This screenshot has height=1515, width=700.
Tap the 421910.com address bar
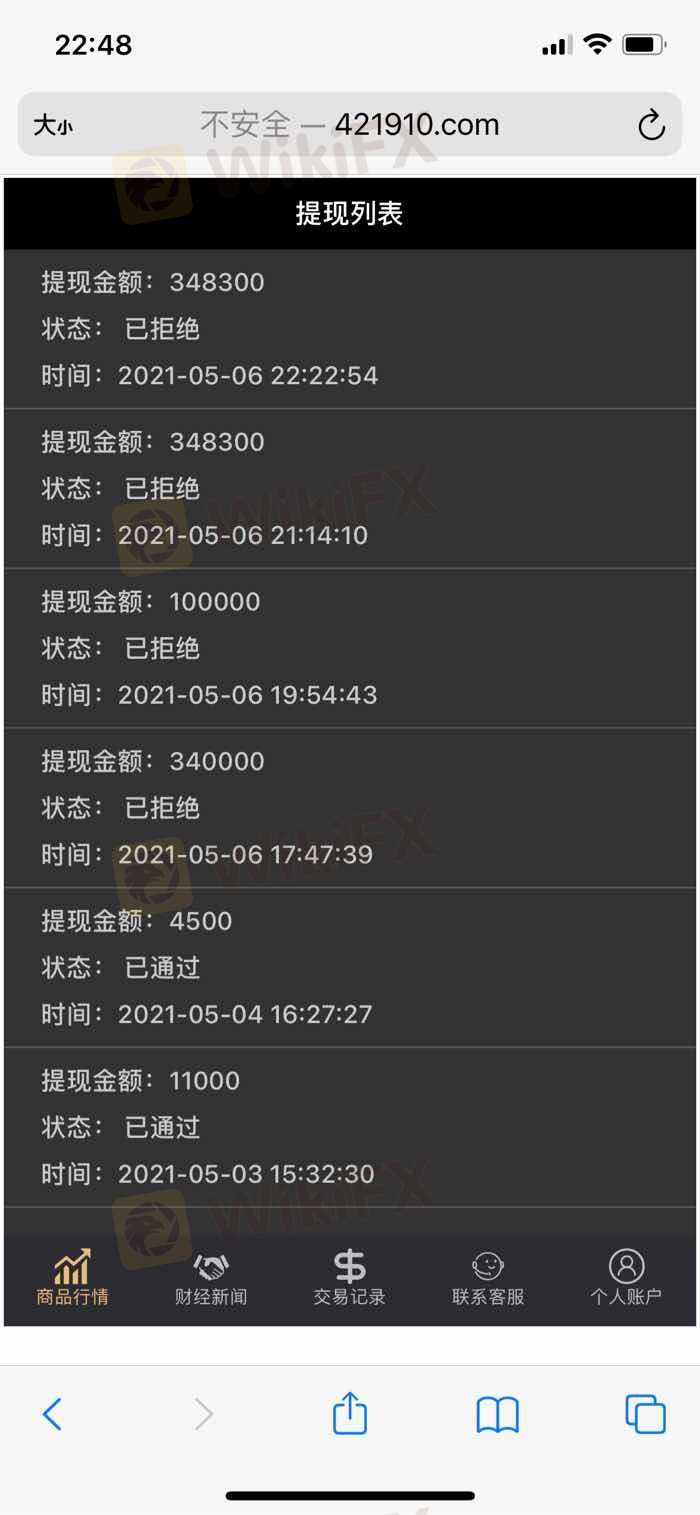coord(350,125)
